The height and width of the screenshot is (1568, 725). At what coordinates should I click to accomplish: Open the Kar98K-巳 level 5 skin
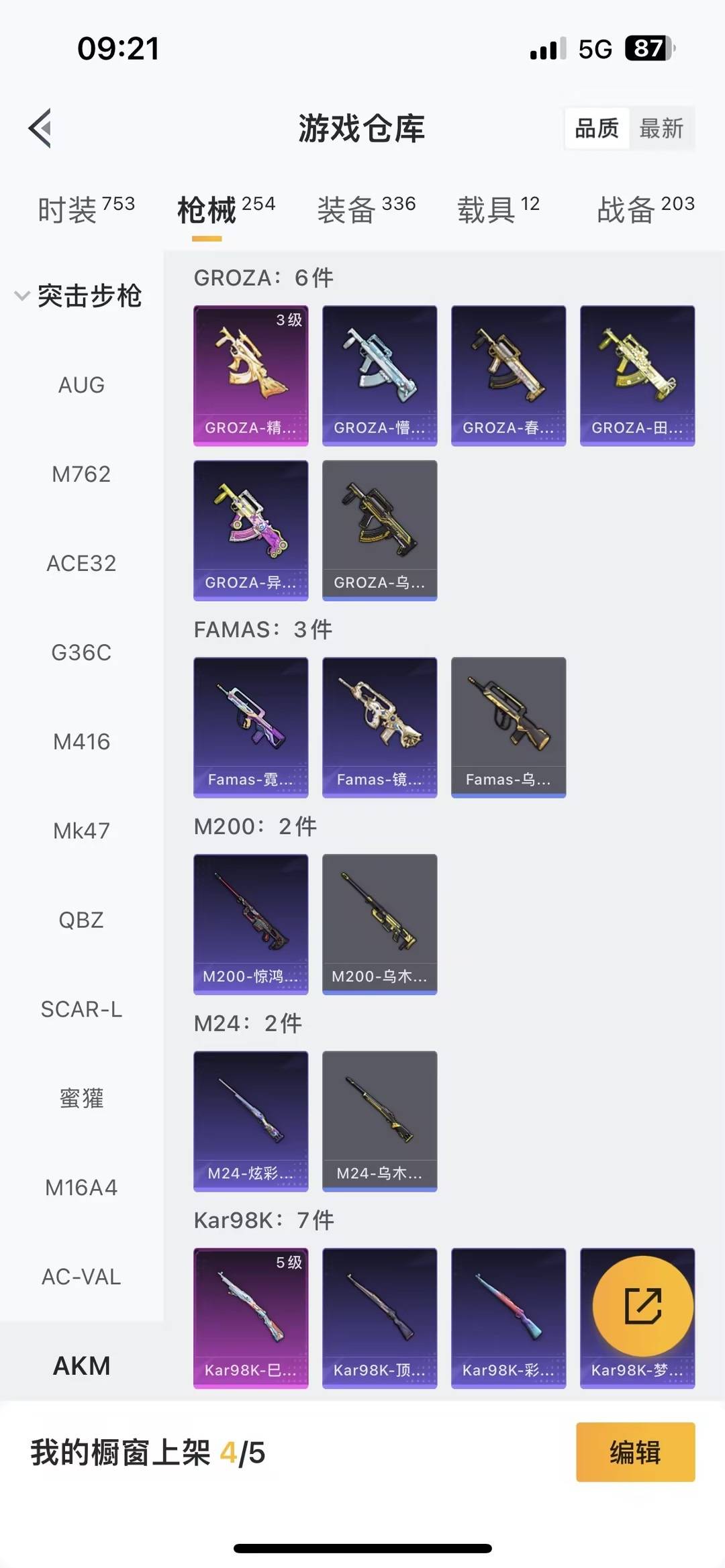coord(250,1318)
